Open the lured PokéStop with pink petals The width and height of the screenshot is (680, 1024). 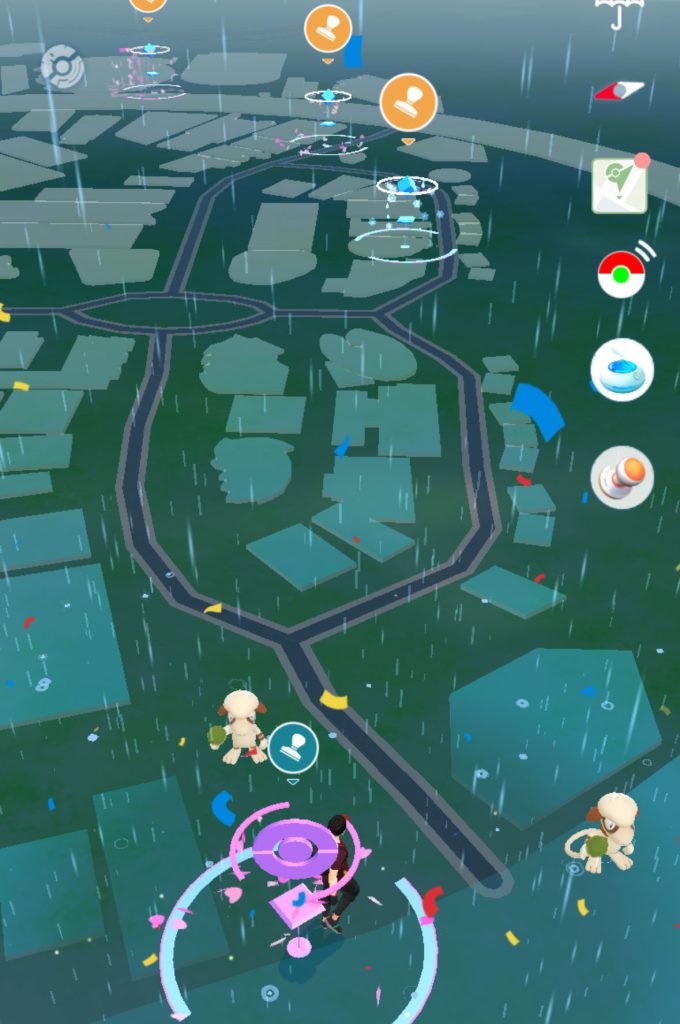click(149, 68)
